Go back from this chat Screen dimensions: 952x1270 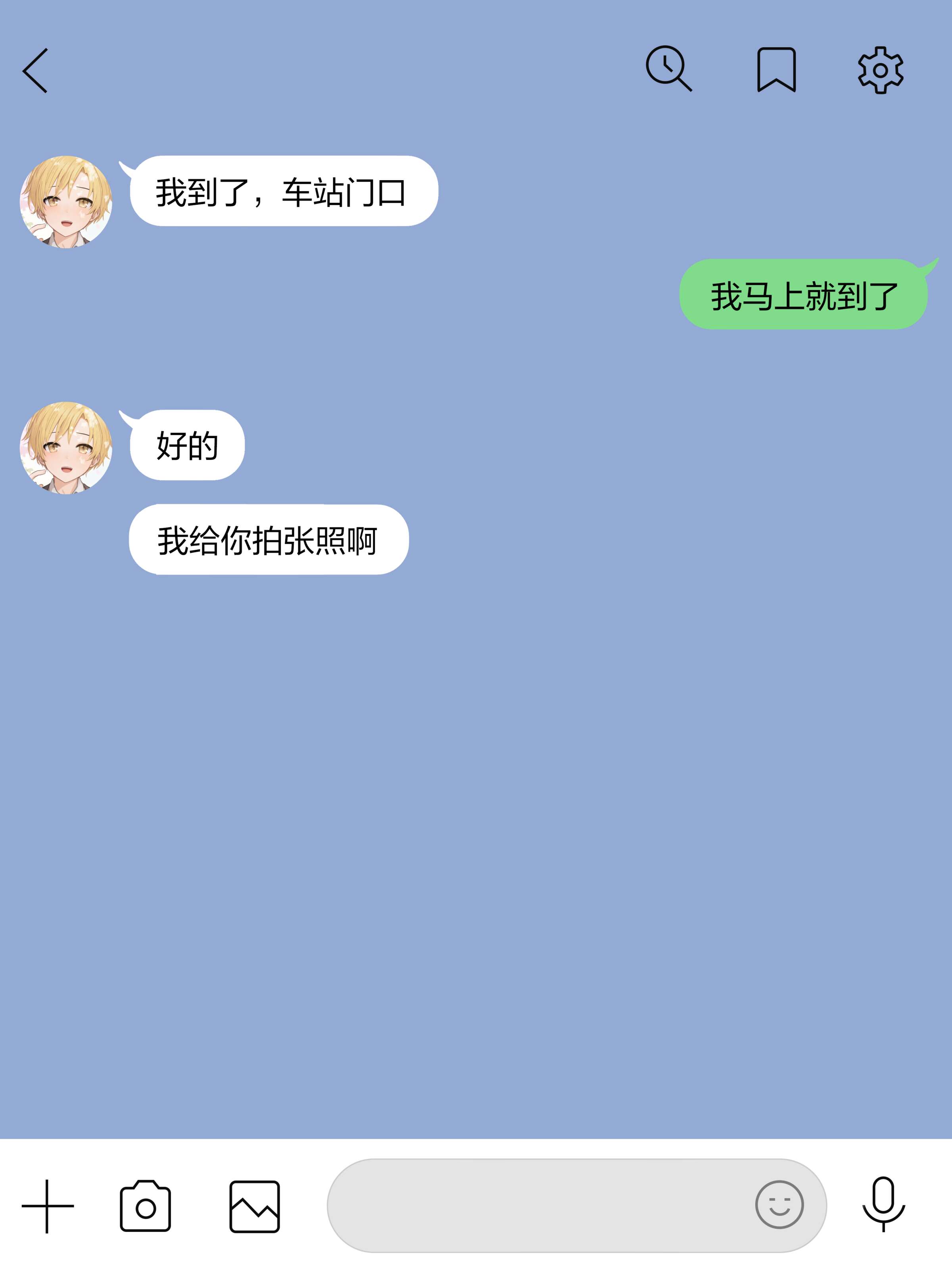(36, 70)
